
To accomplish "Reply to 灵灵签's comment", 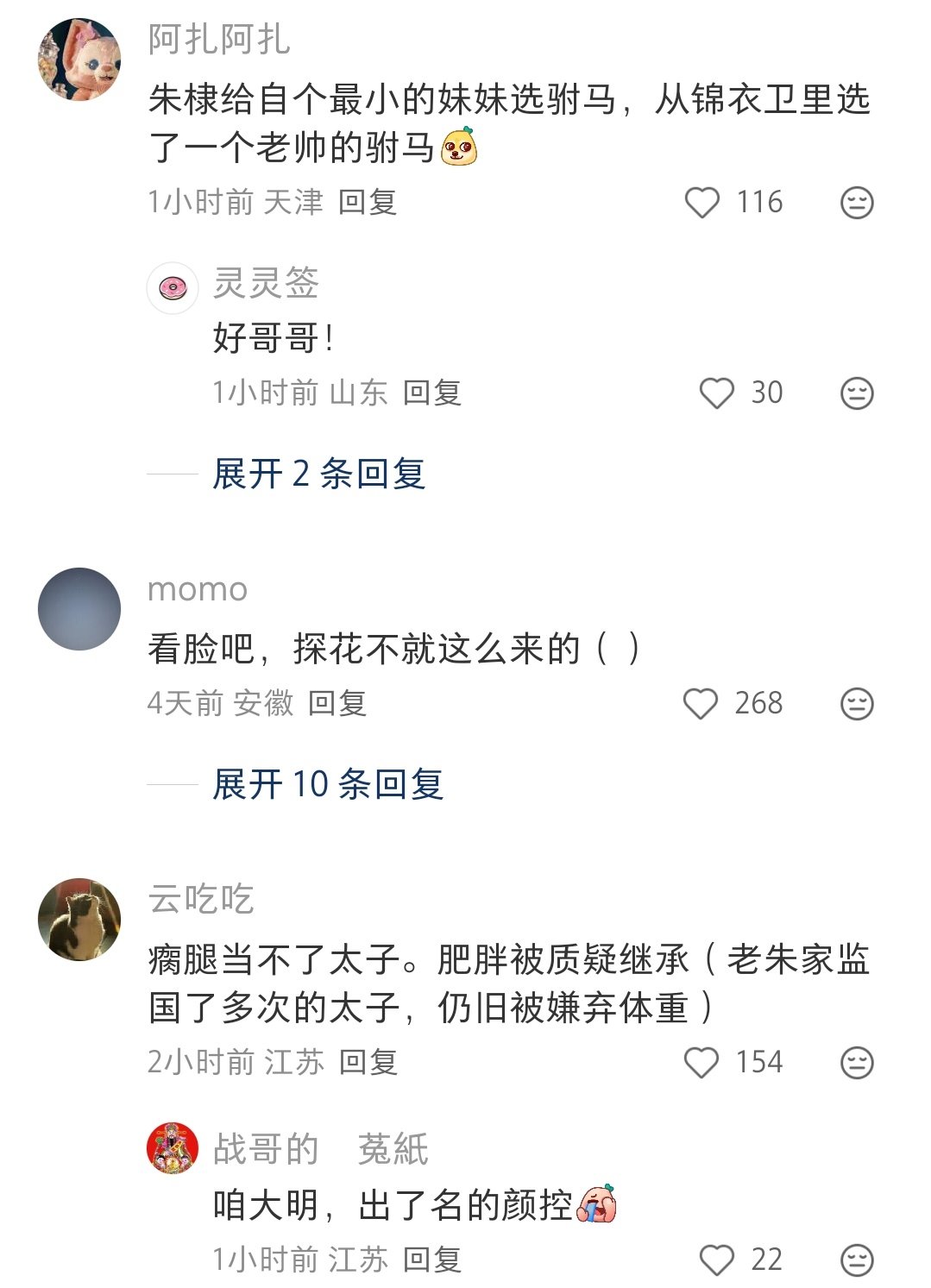I will point(432,393).
